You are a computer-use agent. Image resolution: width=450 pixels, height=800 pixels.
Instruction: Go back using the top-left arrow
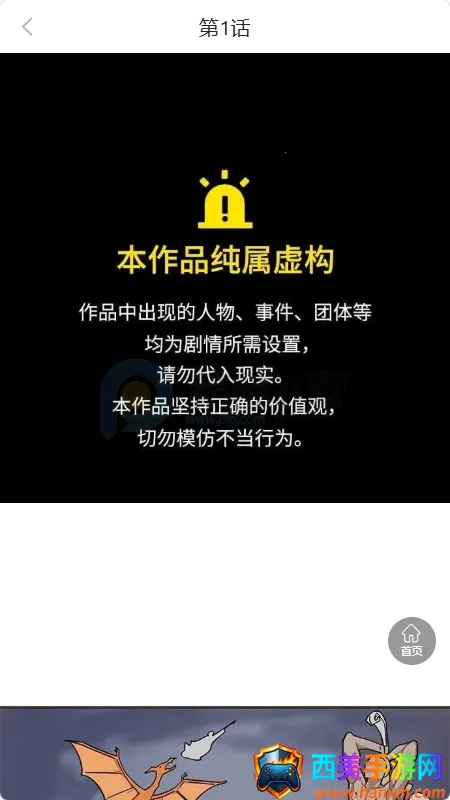point(27,27)
